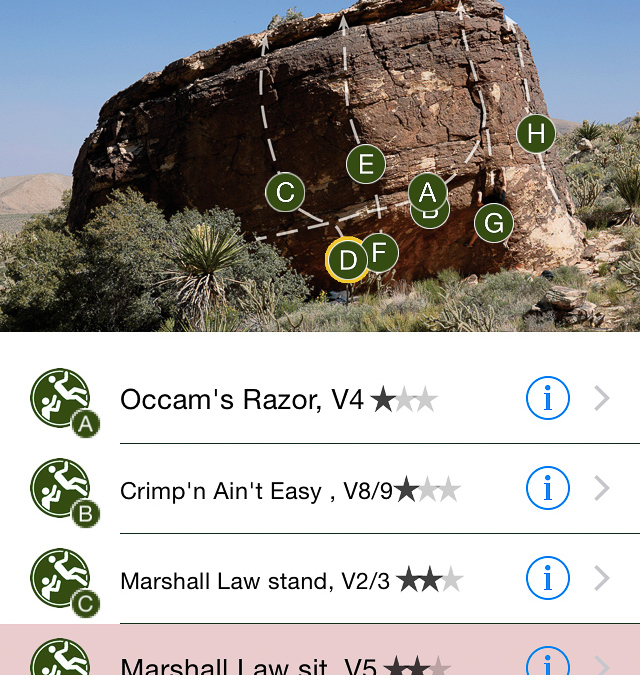Select route marker F on the boulder photo
The height and width of the screenshot is (675, 640).
[x=380, y=253]
